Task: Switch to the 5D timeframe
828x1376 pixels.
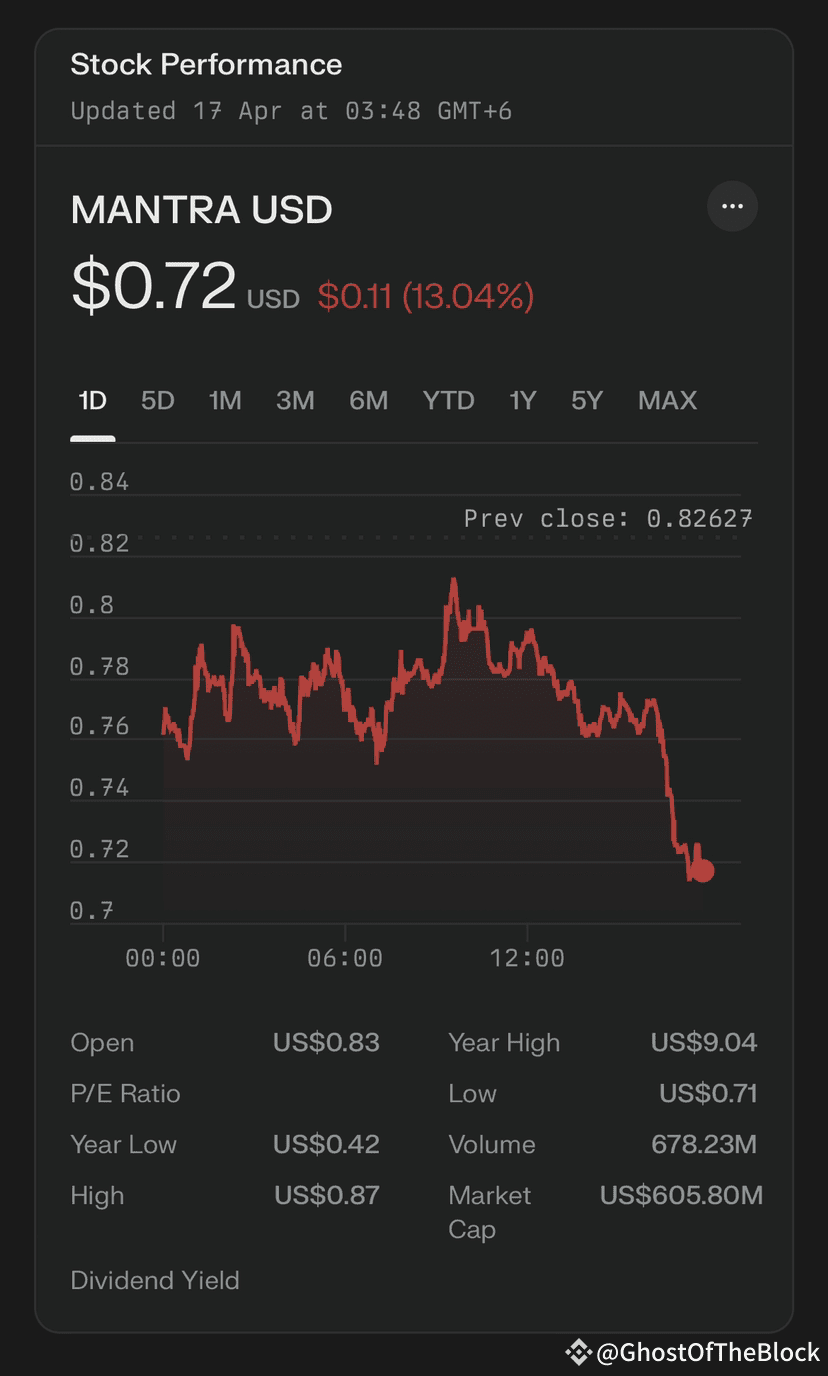Action: [157, 400]
